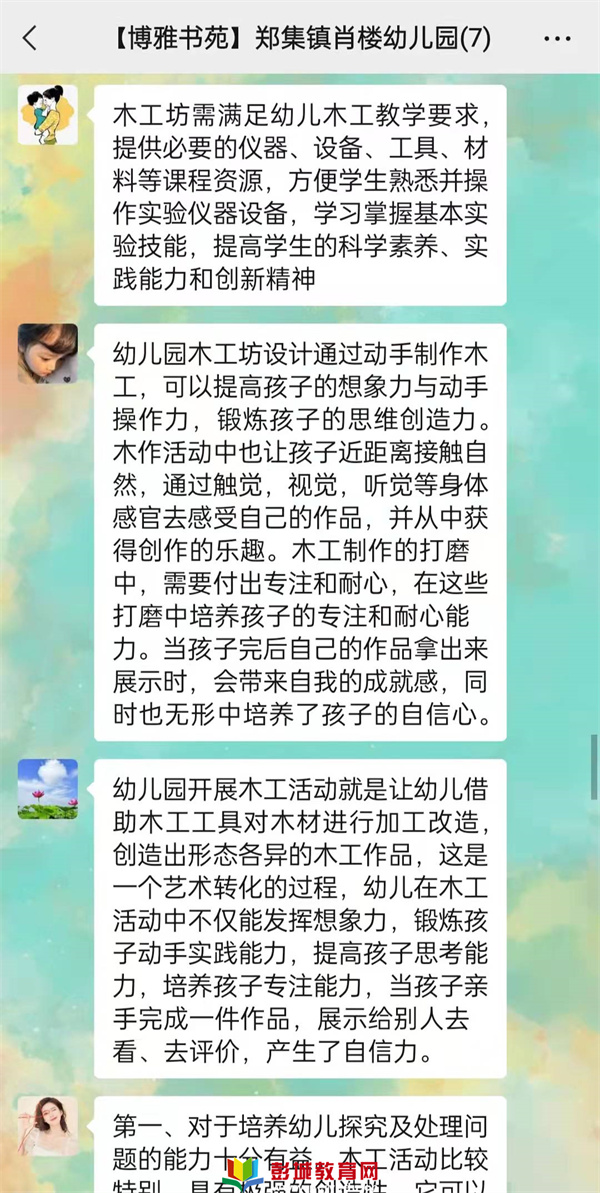Open the blue sky lotus avatar's profile

[x=47, y=788]
